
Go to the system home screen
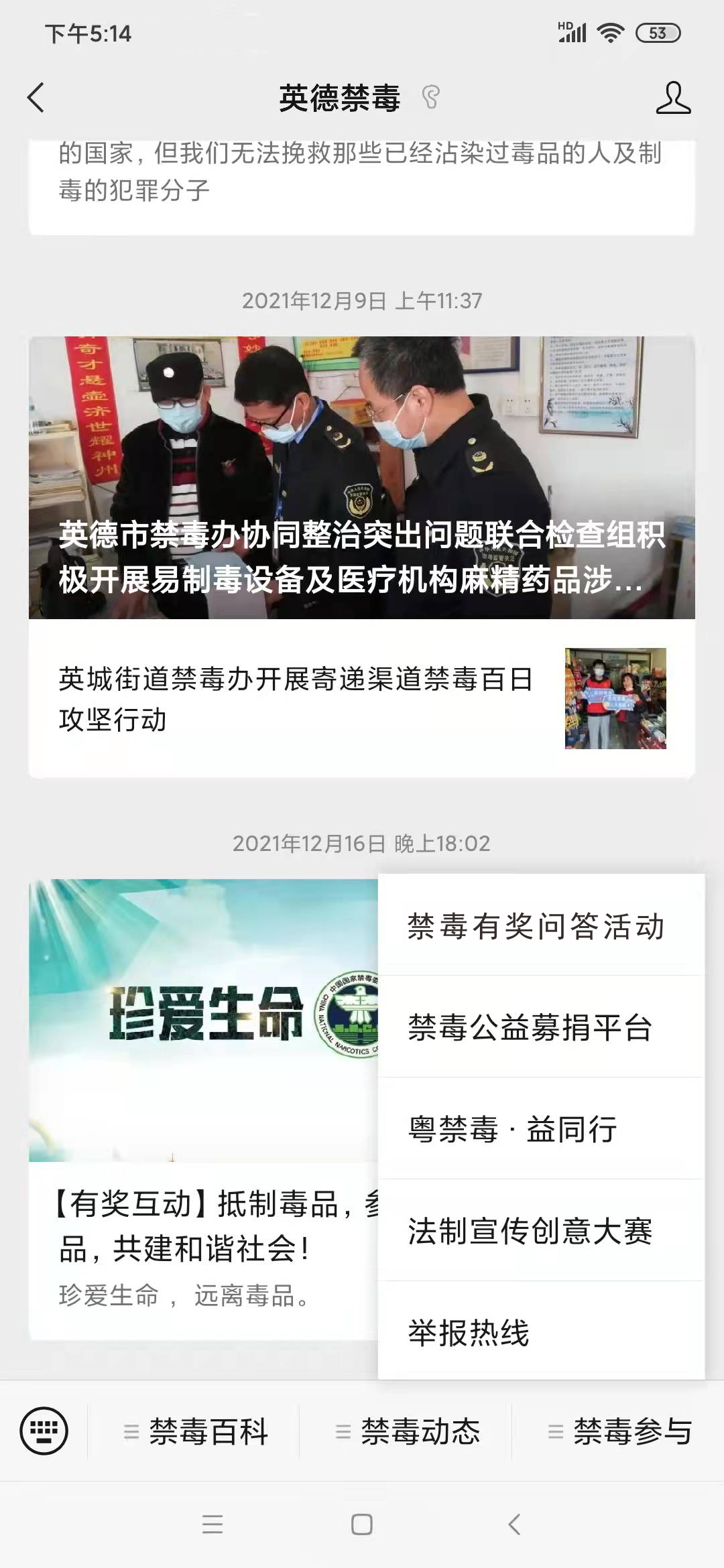(x=361, y=1524)
